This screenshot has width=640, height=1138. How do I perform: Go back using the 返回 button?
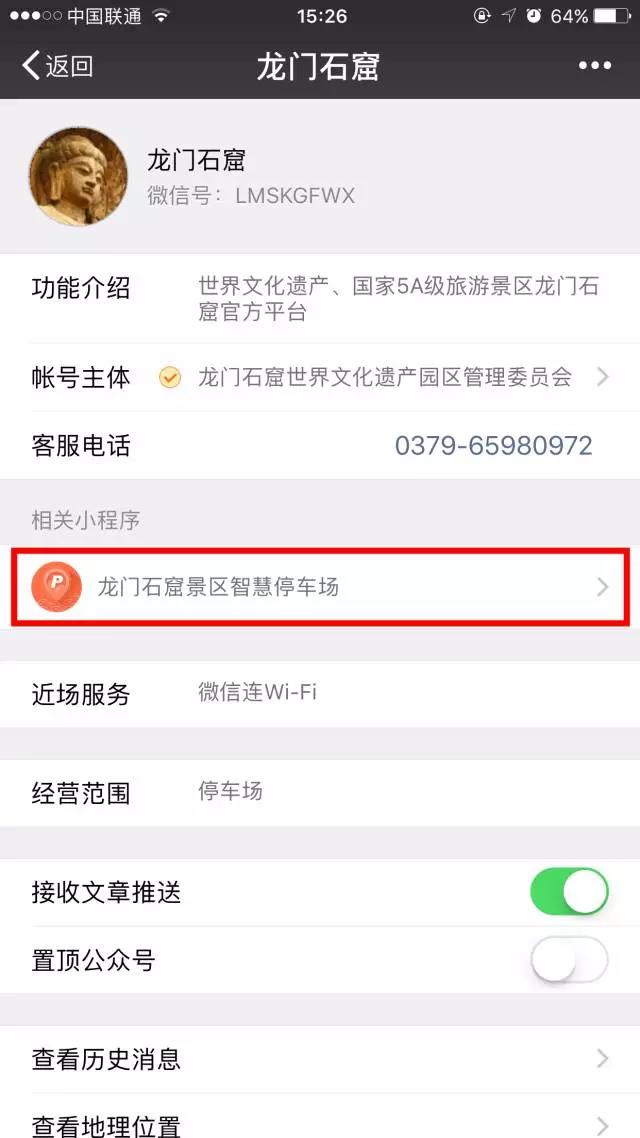[58, 67]
